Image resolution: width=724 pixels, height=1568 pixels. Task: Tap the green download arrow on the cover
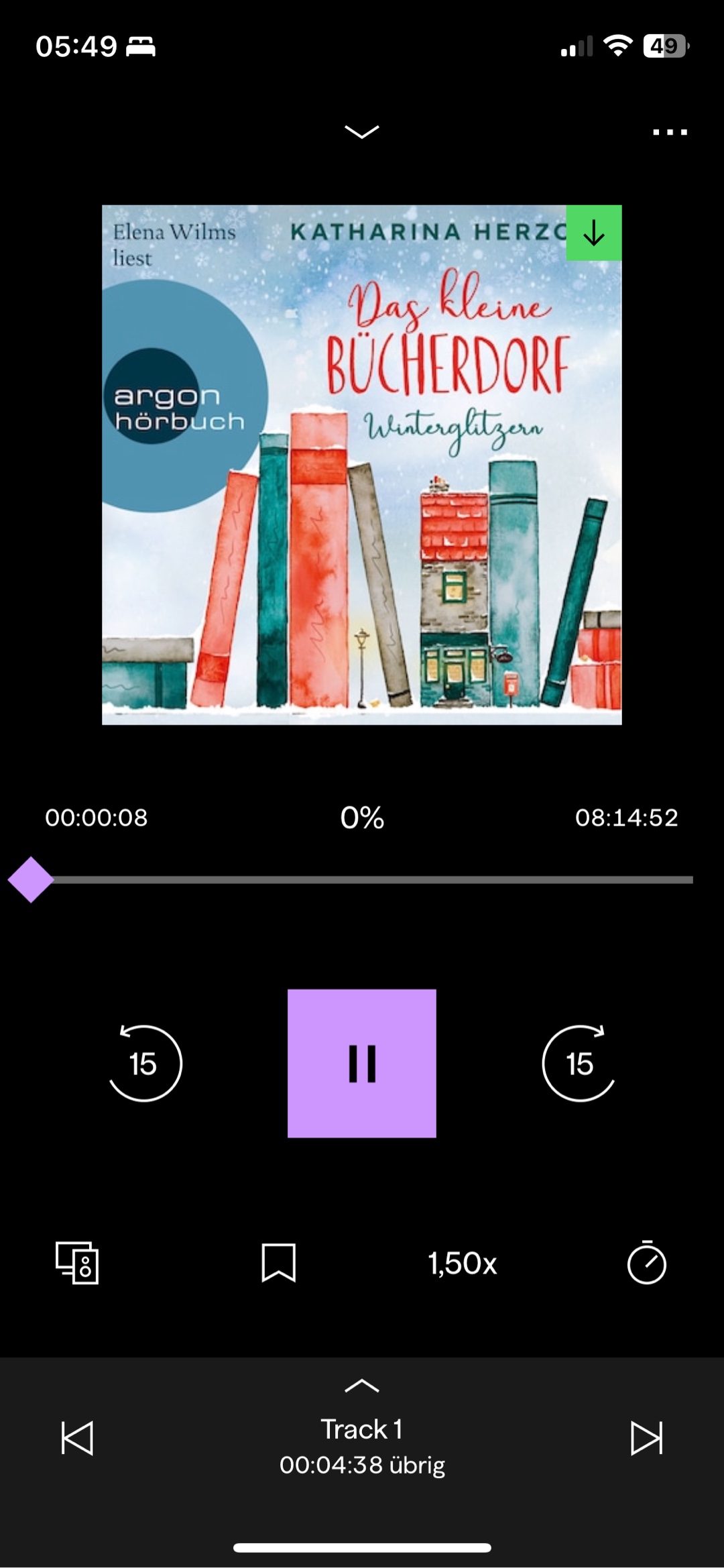click(x=593, y=233)
